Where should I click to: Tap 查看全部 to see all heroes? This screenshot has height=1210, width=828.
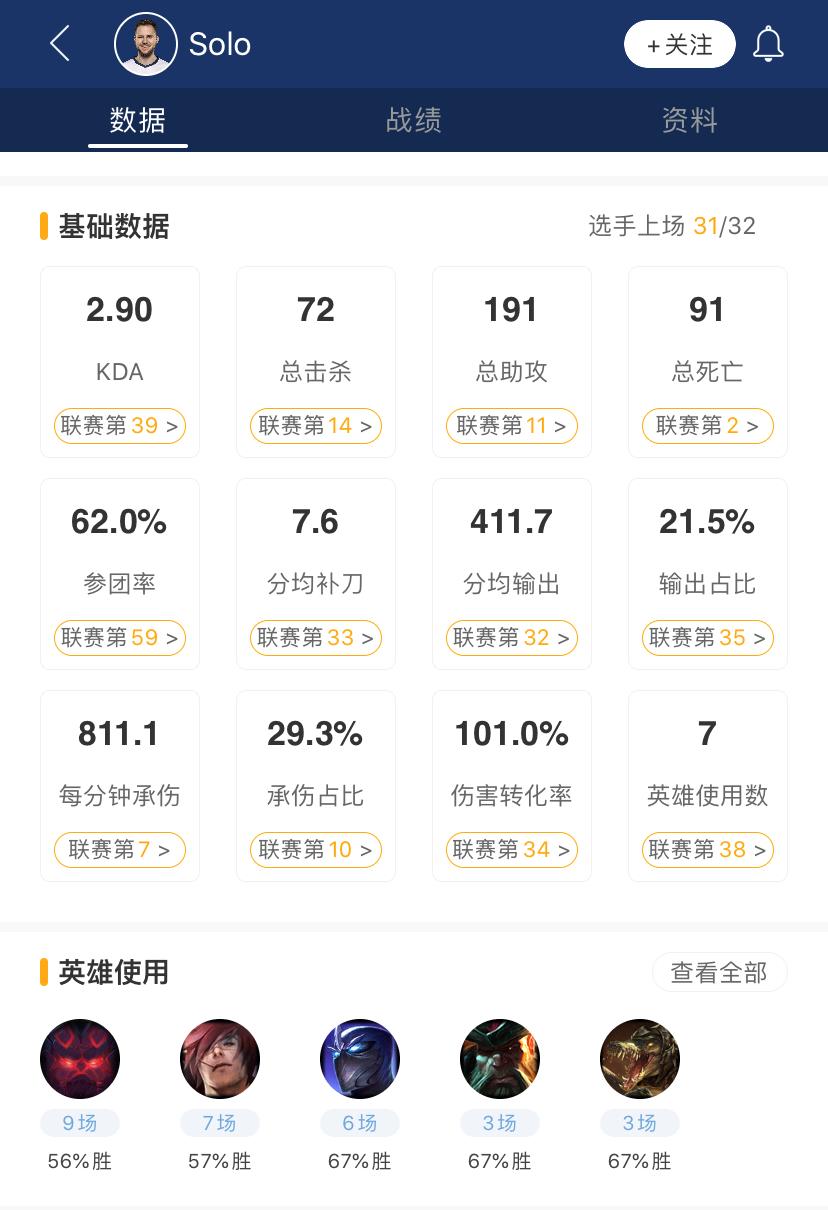click(719, 972)
